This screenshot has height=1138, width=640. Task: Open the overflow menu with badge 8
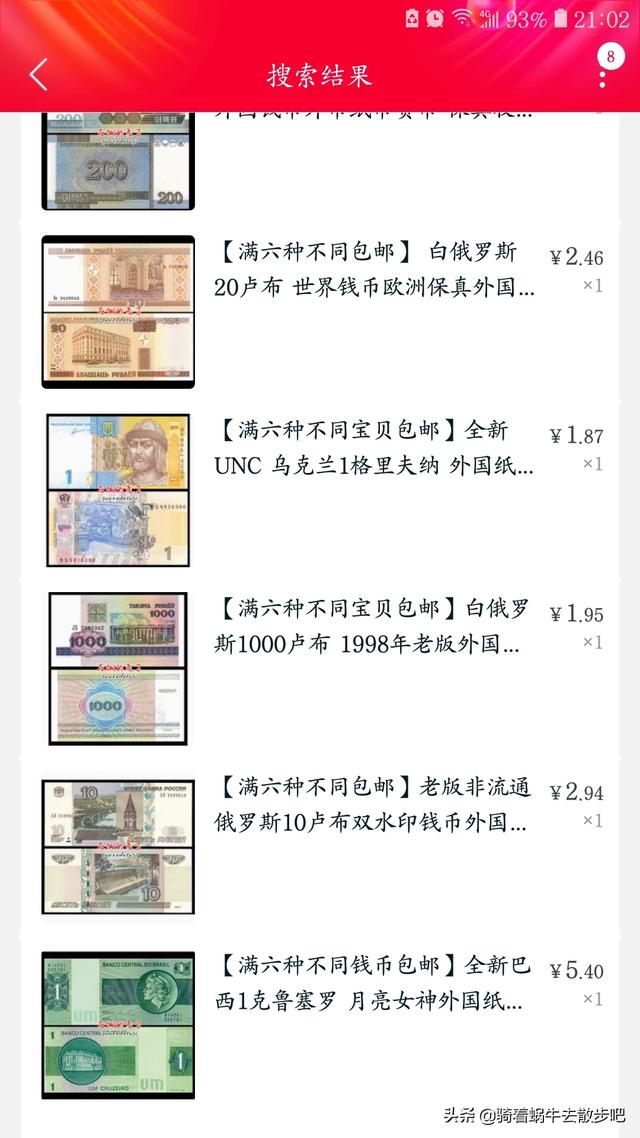pos(604,69)
